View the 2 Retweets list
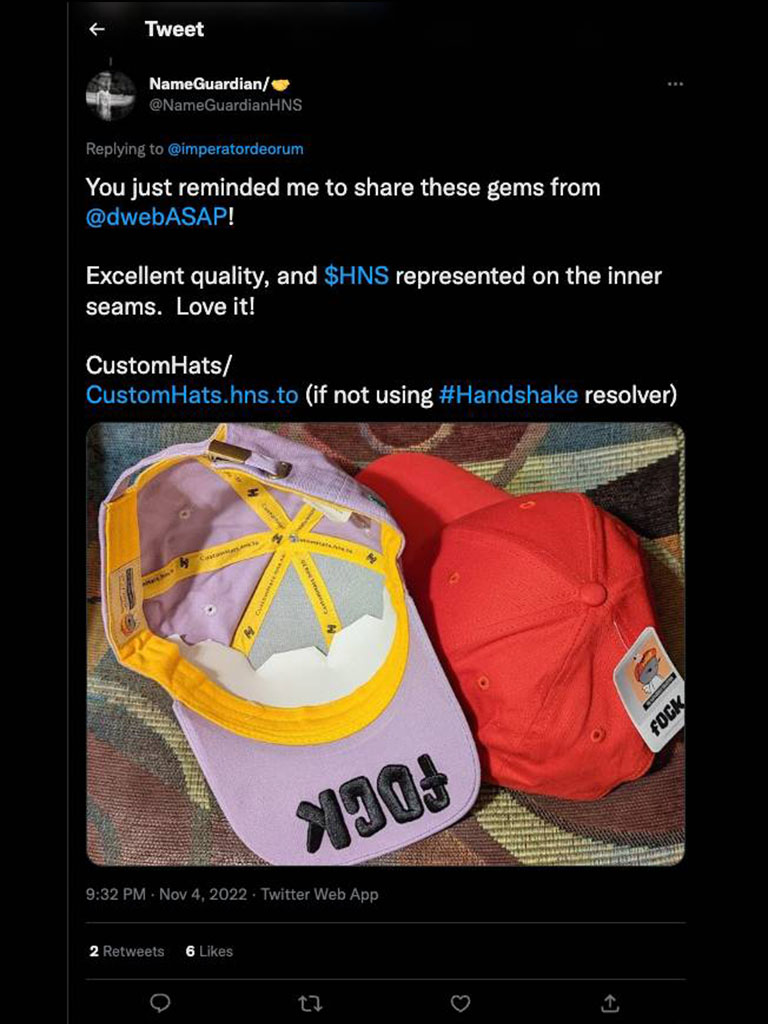This screenshot has width=768, height=1024. (127, 951)
